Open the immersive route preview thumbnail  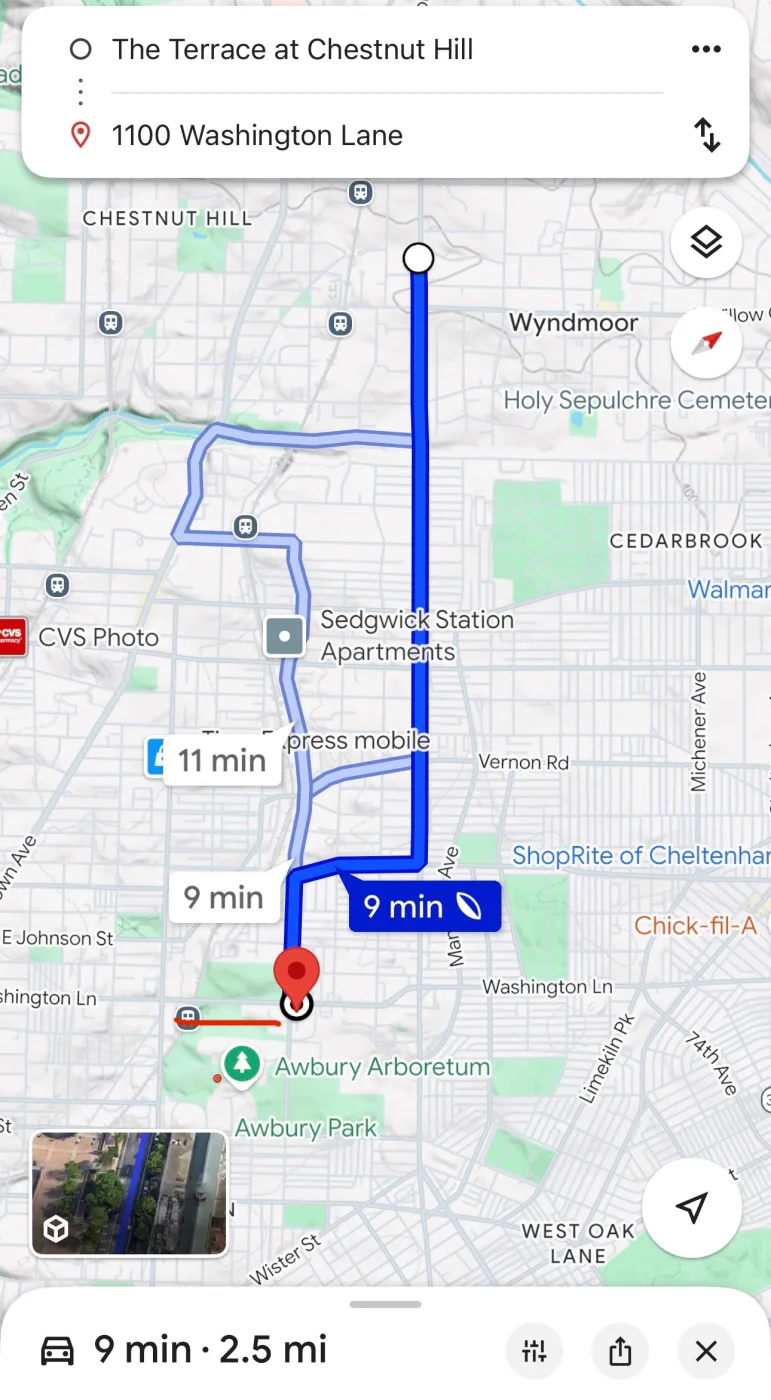tap(130, 1193)
